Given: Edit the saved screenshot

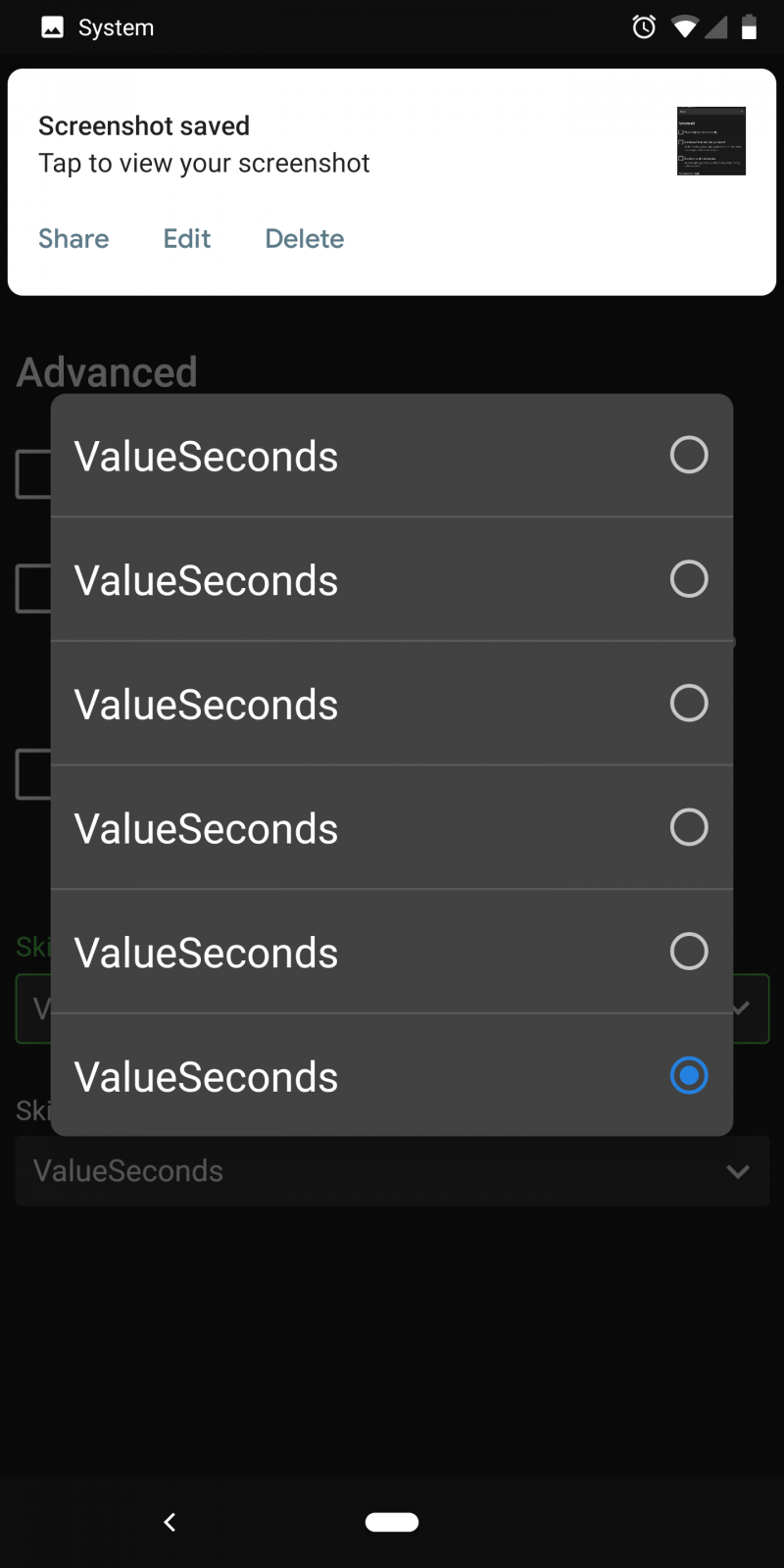Looking at the screenshot, I should [186, 239].
